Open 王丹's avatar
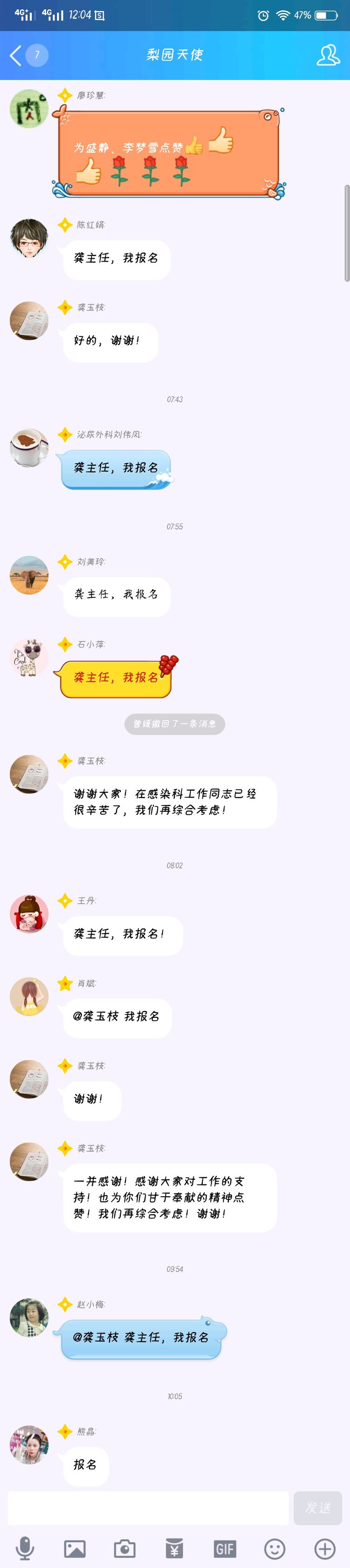The image size is (350, 1568). [28, 914]
